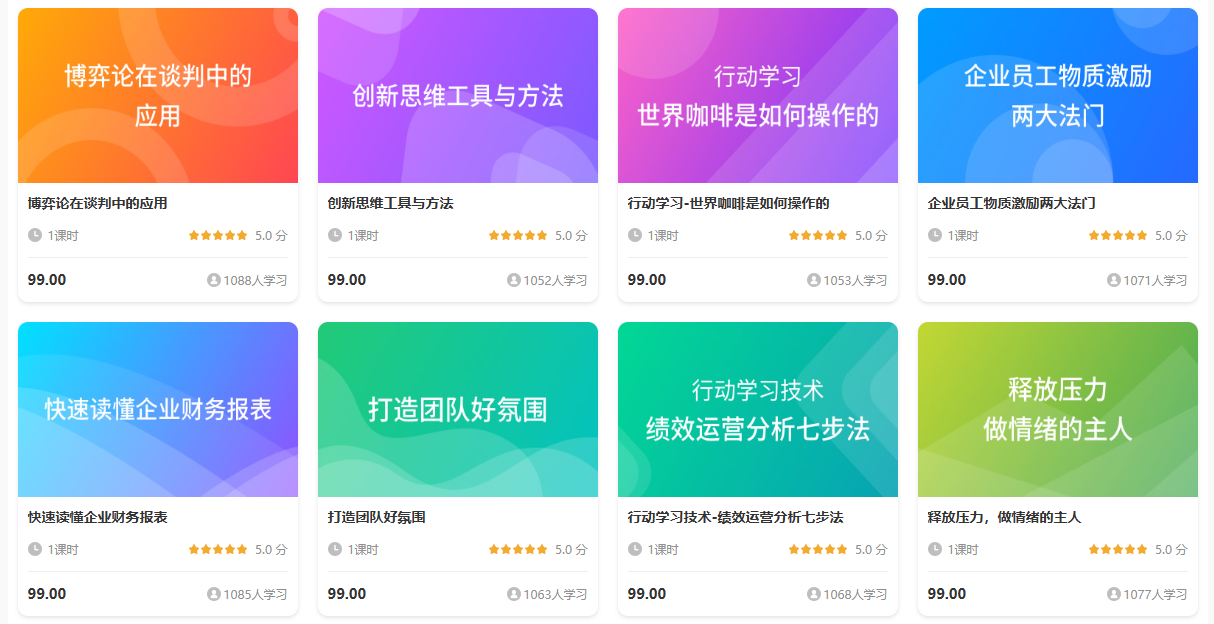Screen dimensions: 1214x624
Task: Open 行动学习技术-绩效运营分析七步法 course
Action: tap(757, 410)
